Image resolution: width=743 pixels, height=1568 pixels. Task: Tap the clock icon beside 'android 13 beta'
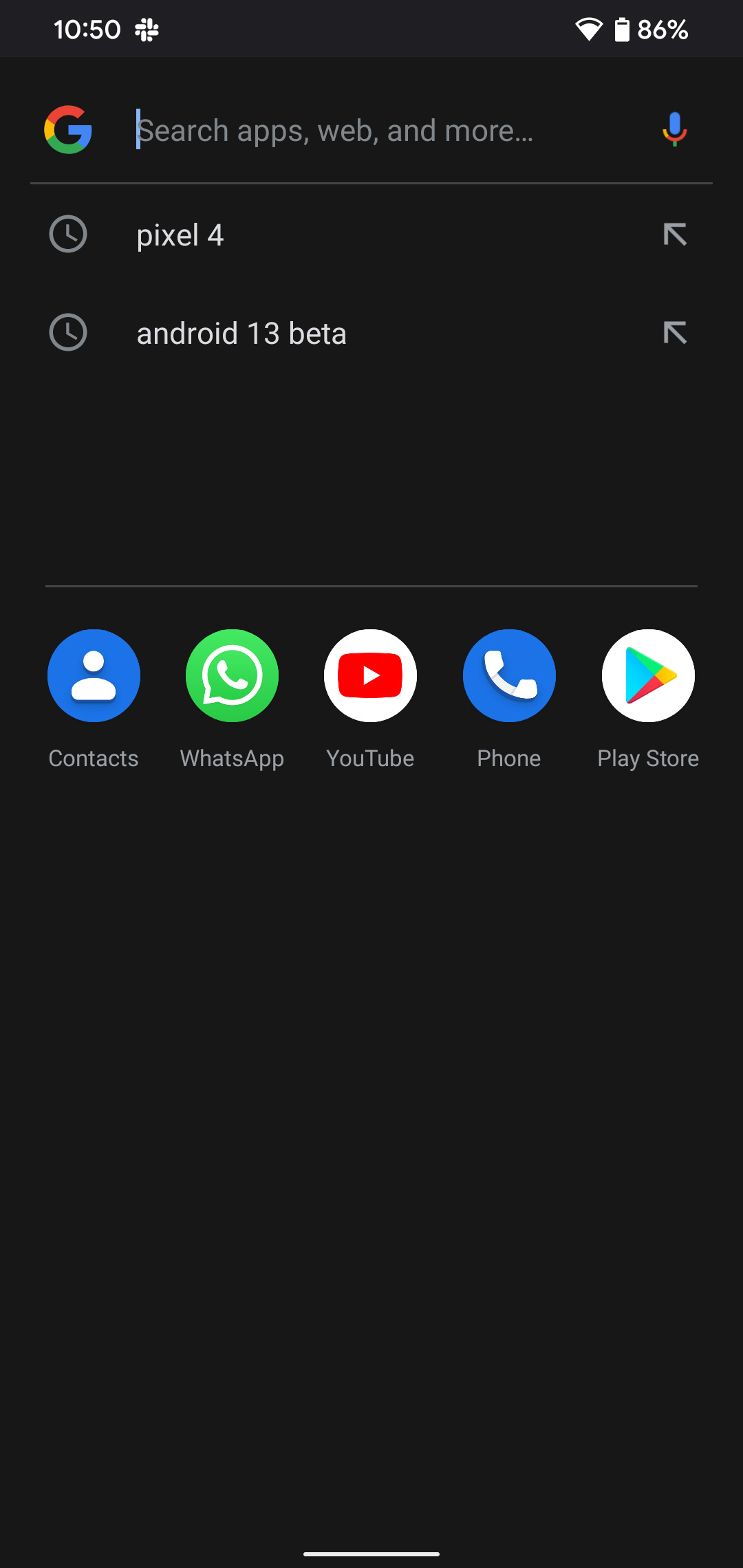click(67, 332)
